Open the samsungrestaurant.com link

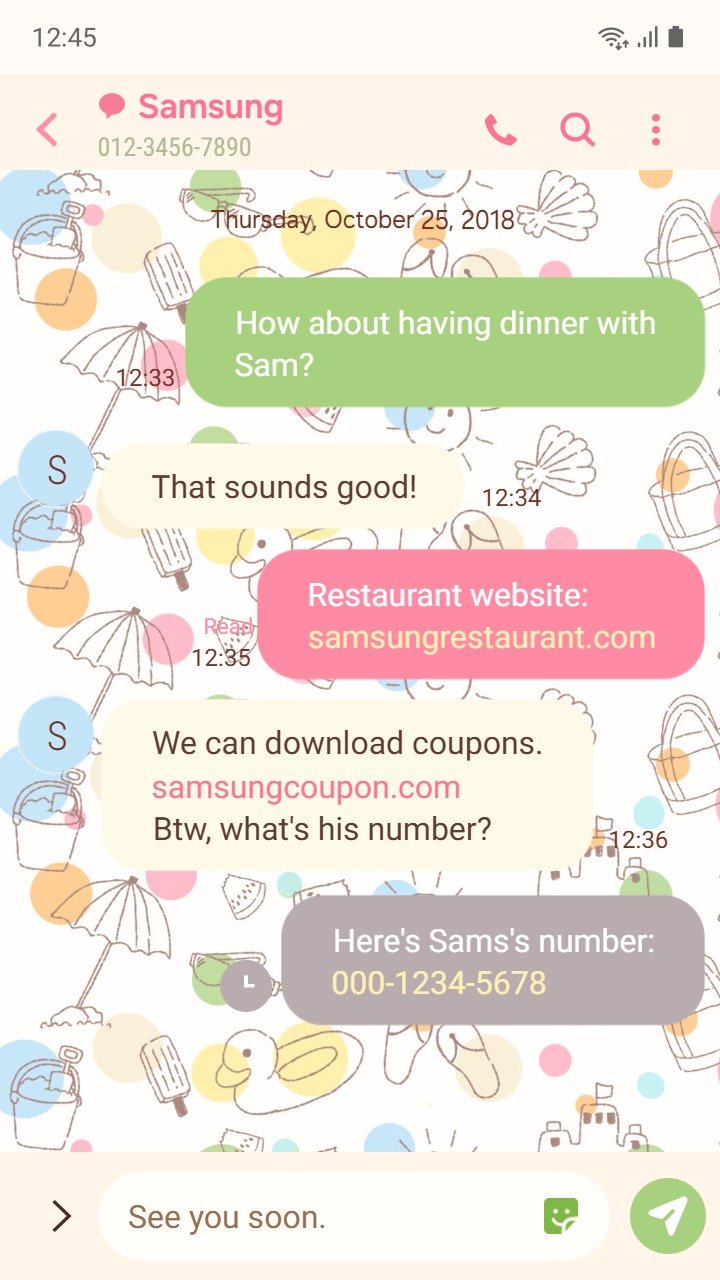point(481,638)
